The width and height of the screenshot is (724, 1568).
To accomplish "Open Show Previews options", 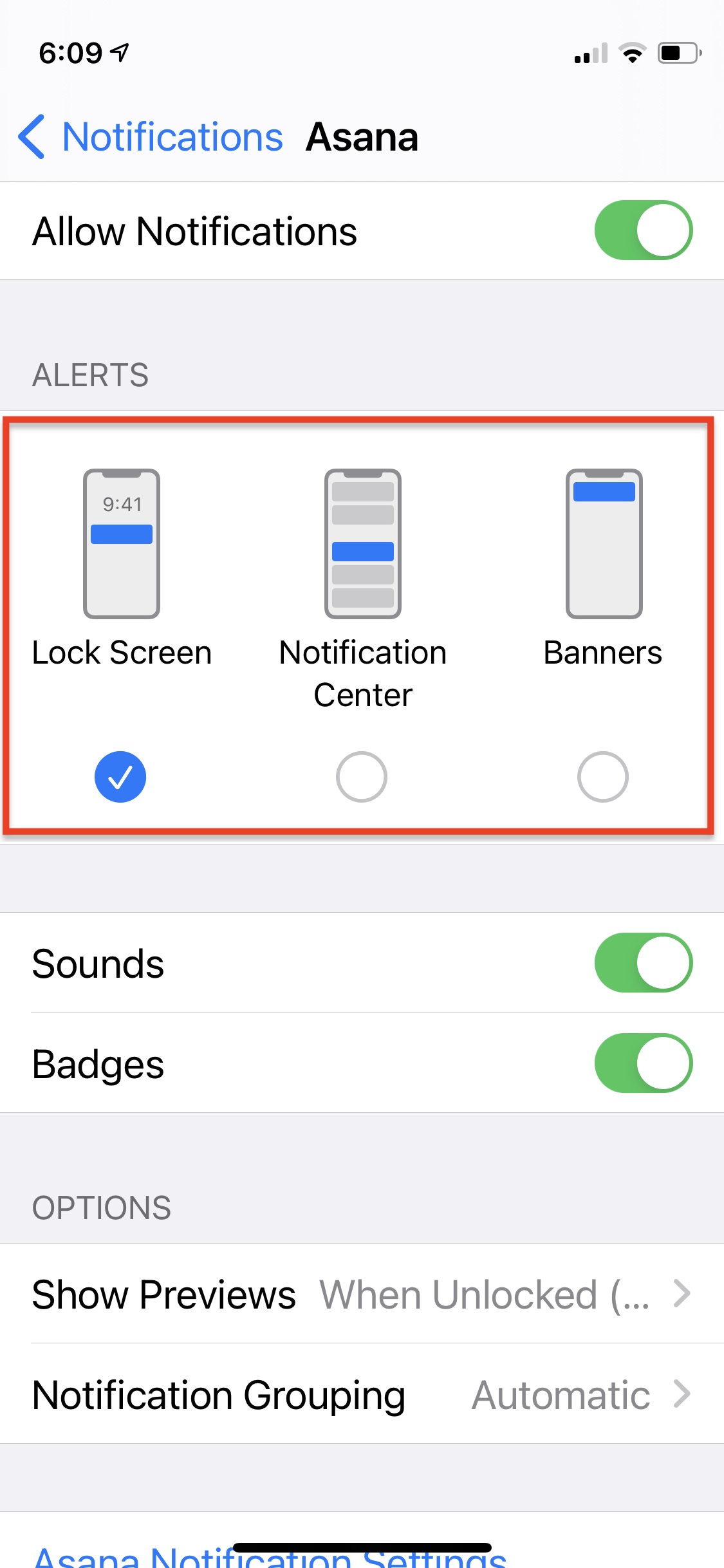I will 362,1294.
